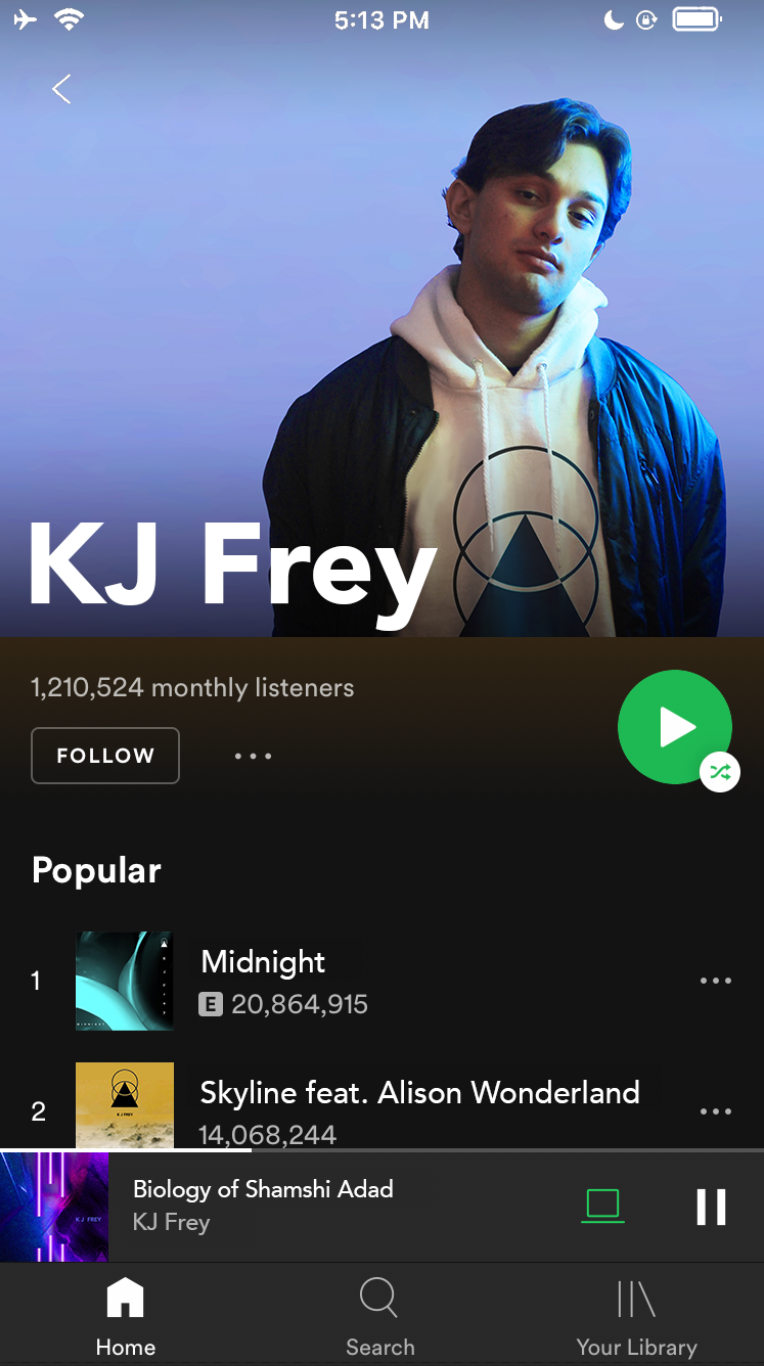Image resolution: width=764 pixels, height=1366 pixels.
Task: Follow KJ Frey
Action: tap(105, 755)
